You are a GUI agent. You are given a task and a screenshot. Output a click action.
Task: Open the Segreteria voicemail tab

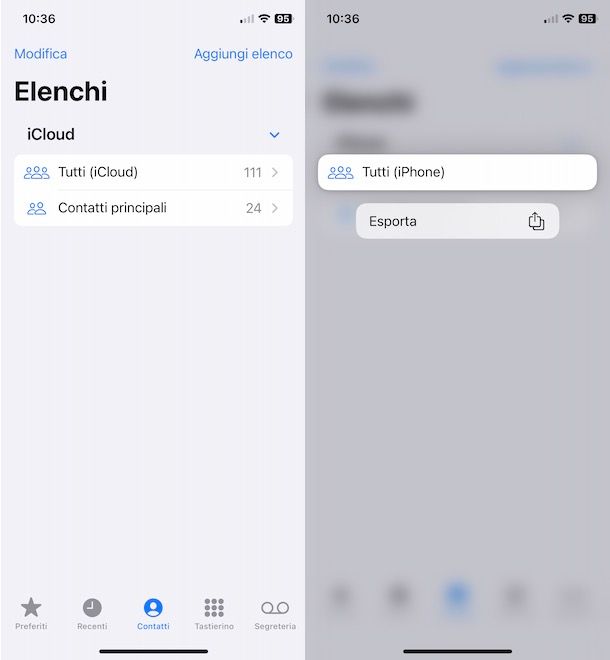pos(275,613)
